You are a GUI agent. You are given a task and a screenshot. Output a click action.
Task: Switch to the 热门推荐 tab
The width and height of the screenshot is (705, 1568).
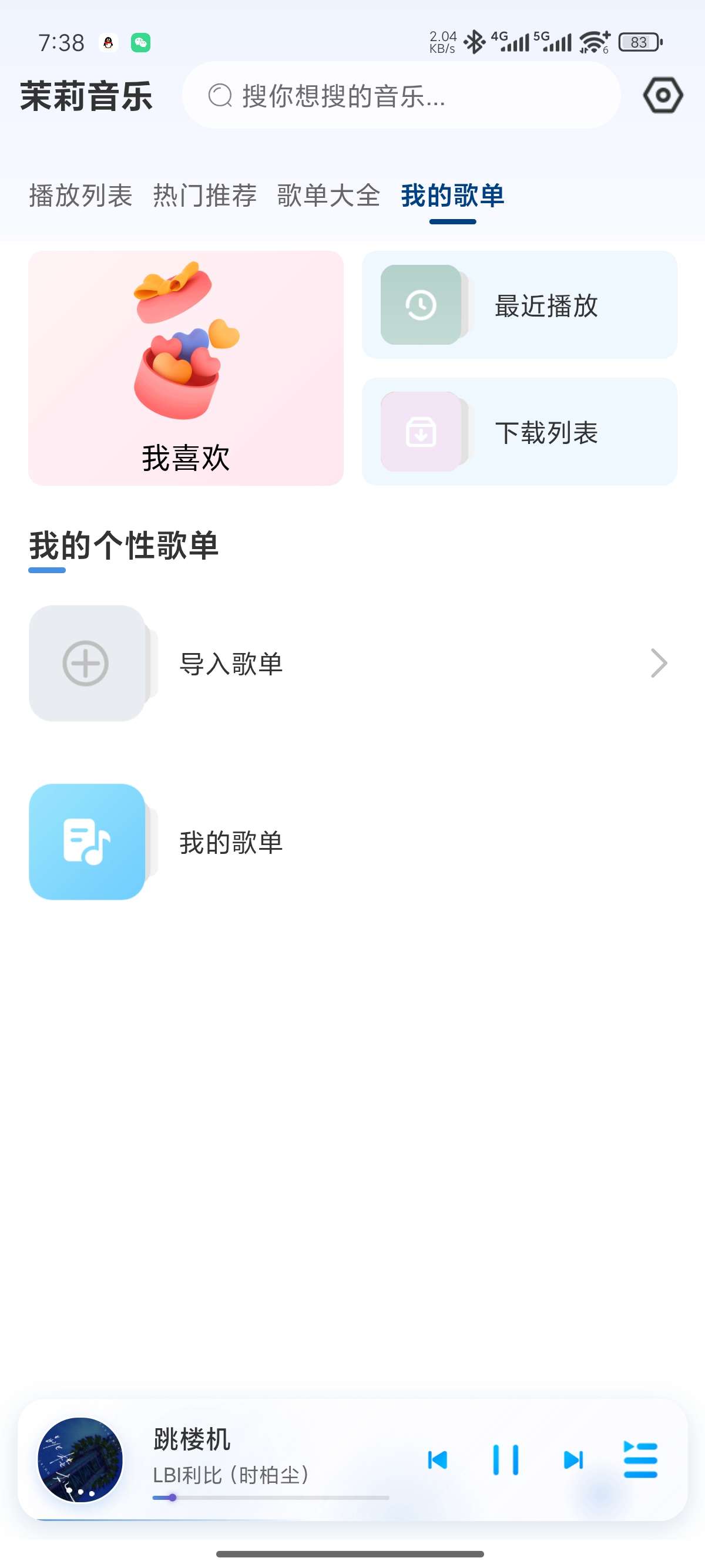point(204,196)
